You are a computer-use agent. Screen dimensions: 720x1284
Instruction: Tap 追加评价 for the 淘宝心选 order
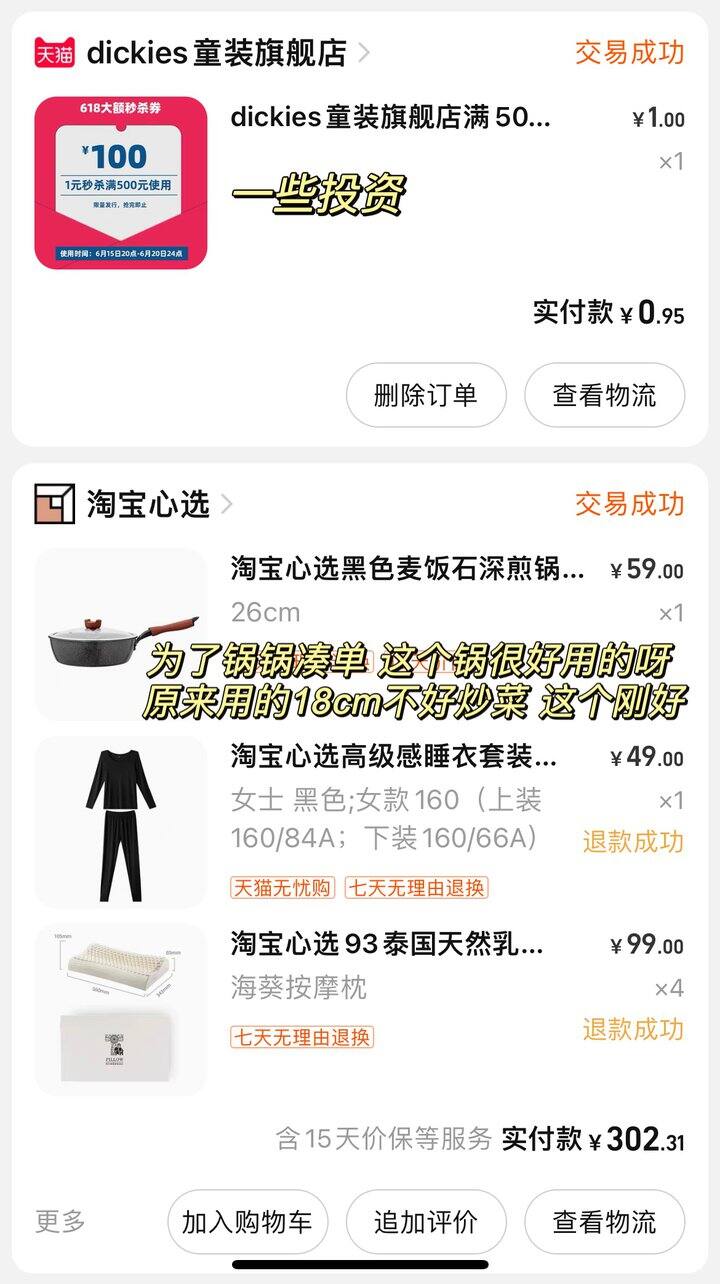pos(426,1221)
